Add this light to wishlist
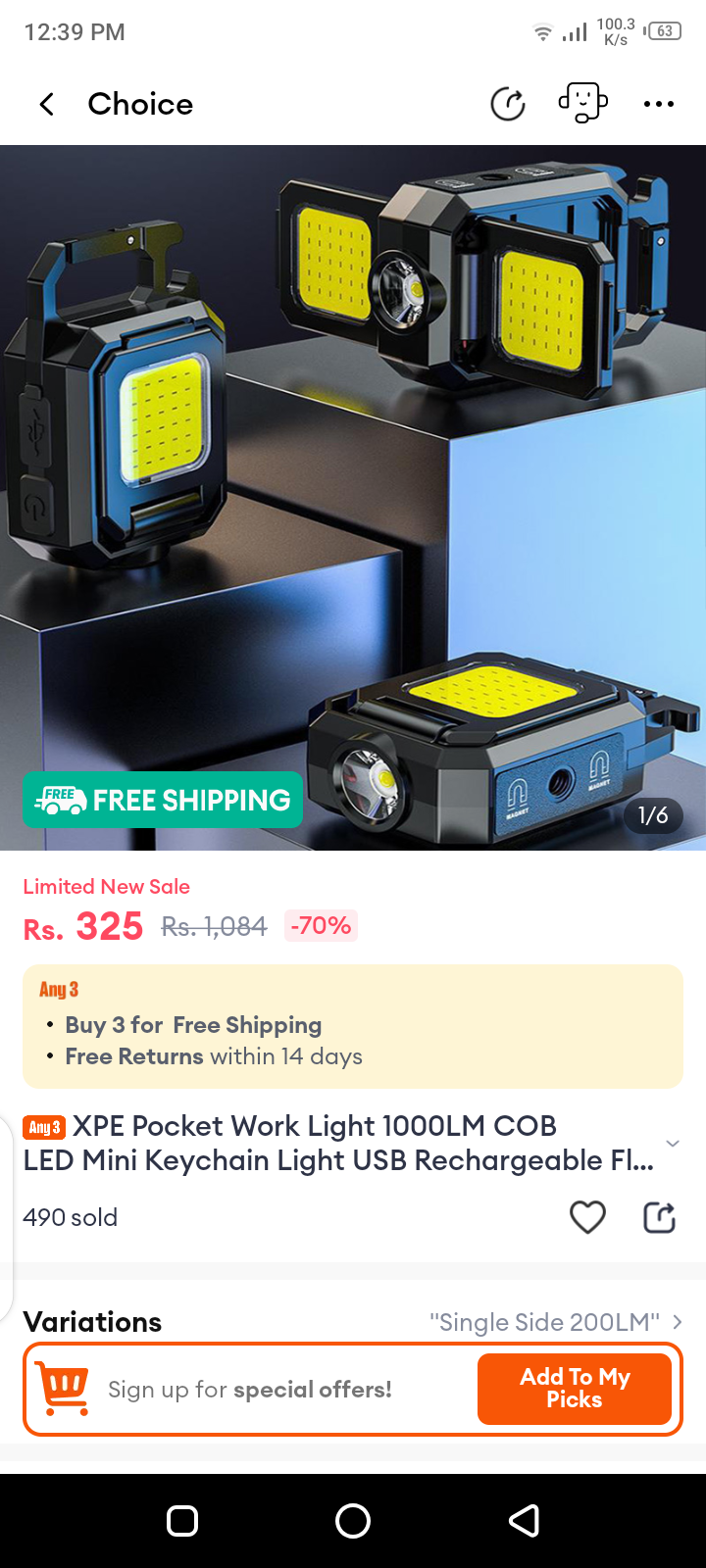Screen dimensions: 706x1568 [x=587, y=1217]
